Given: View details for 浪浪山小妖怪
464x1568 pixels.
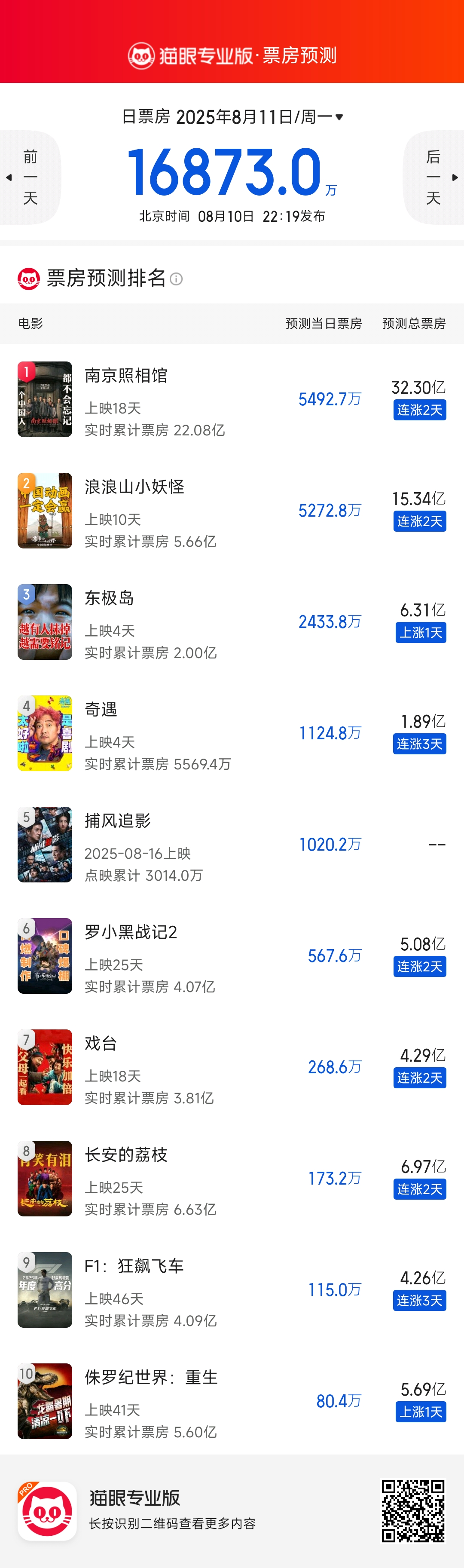Looking at the screenshot, I should click(x=232, y=511).
